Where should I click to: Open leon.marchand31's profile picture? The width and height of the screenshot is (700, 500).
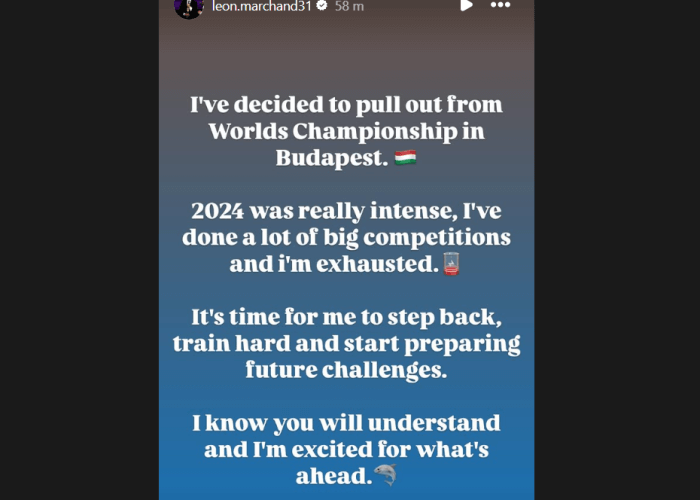189,6
